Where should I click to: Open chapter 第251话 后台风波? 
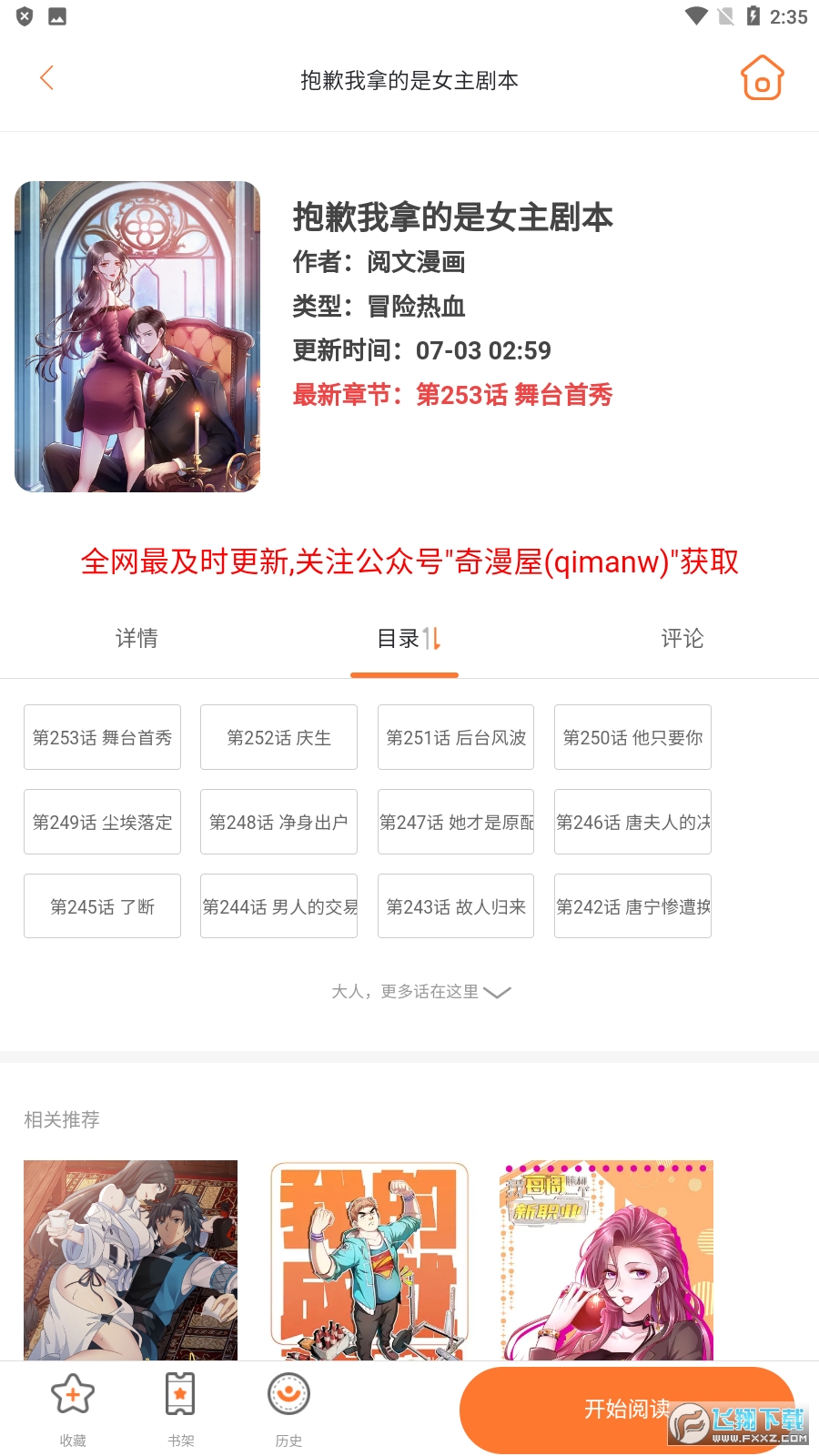456,737
